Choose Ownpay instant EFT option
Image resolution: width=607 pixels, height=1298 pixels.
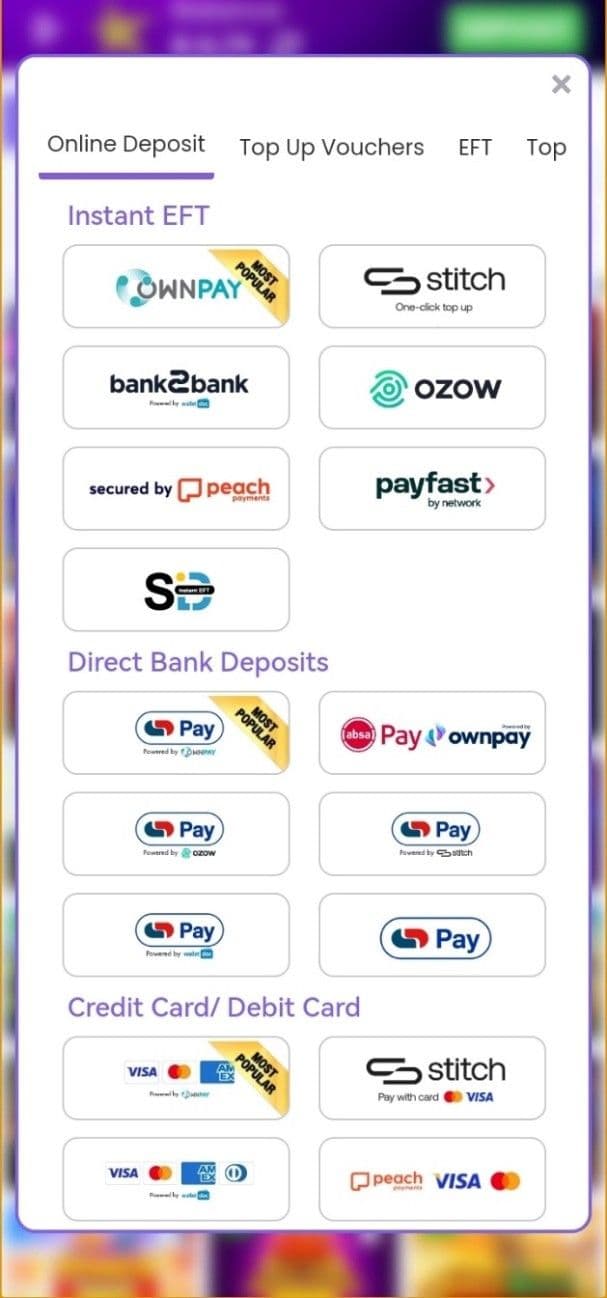click(x=176, y=286)
